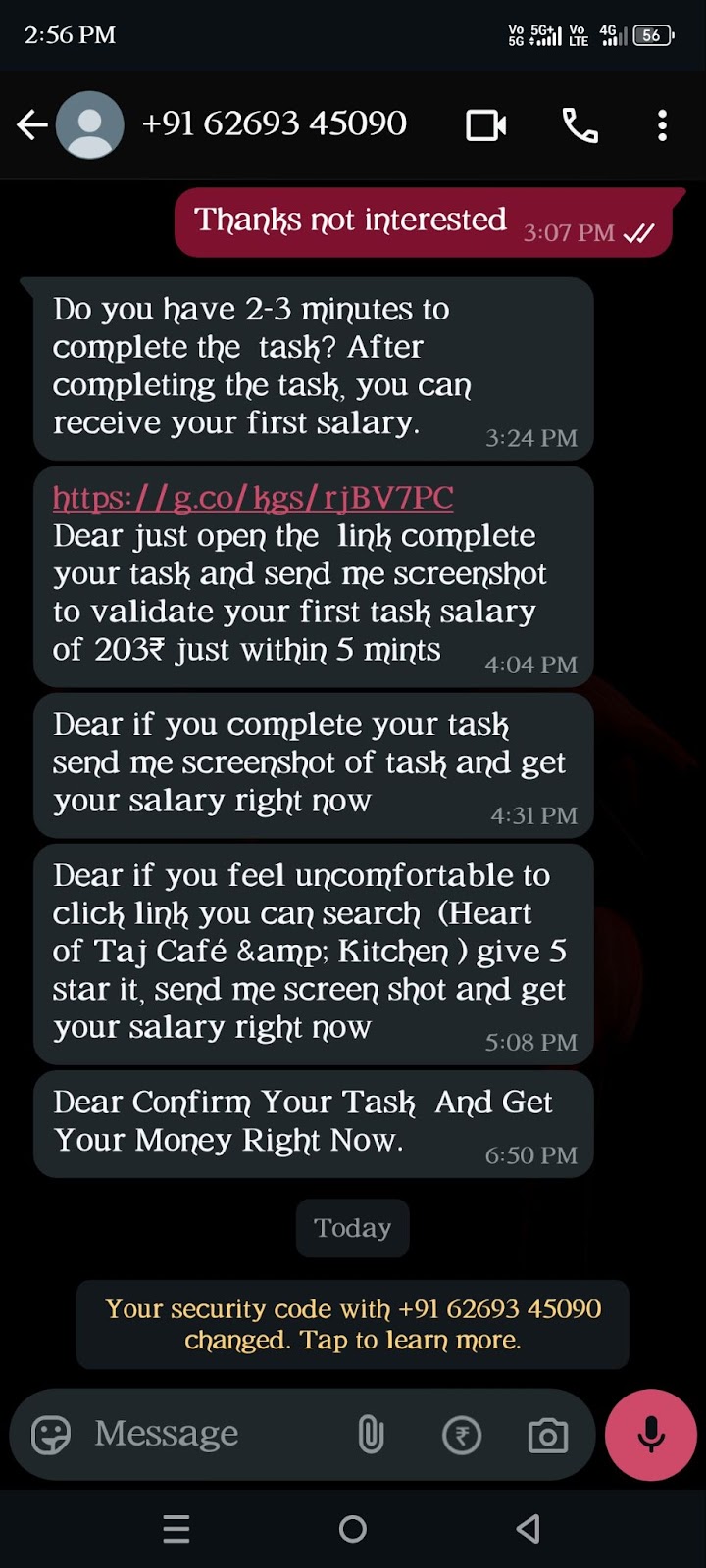The width and height of the screenshot is (706, 1568).
Task: Start a video call
Action: 485,125
